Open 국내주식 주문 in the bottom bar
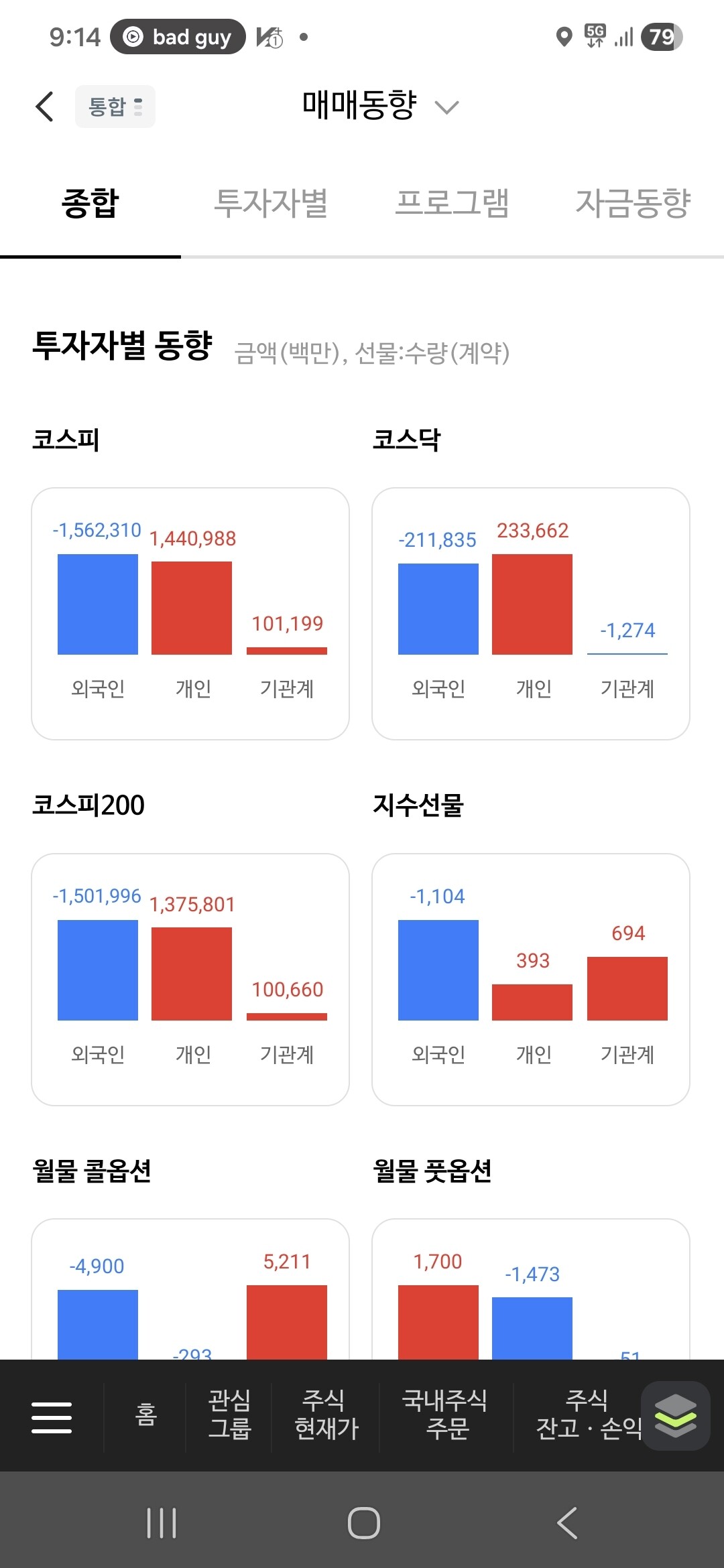724x1568 pixels. point(446,1415)
